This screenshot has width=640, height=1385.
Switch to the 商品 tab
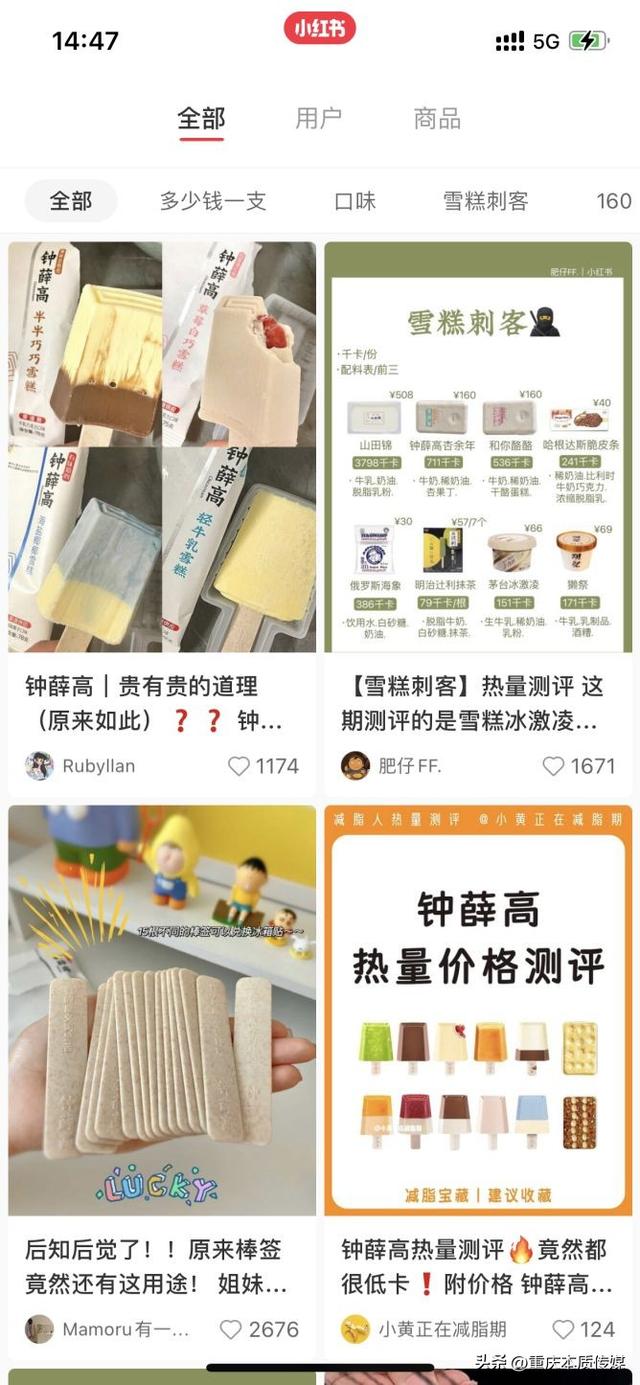click(437, 119)
